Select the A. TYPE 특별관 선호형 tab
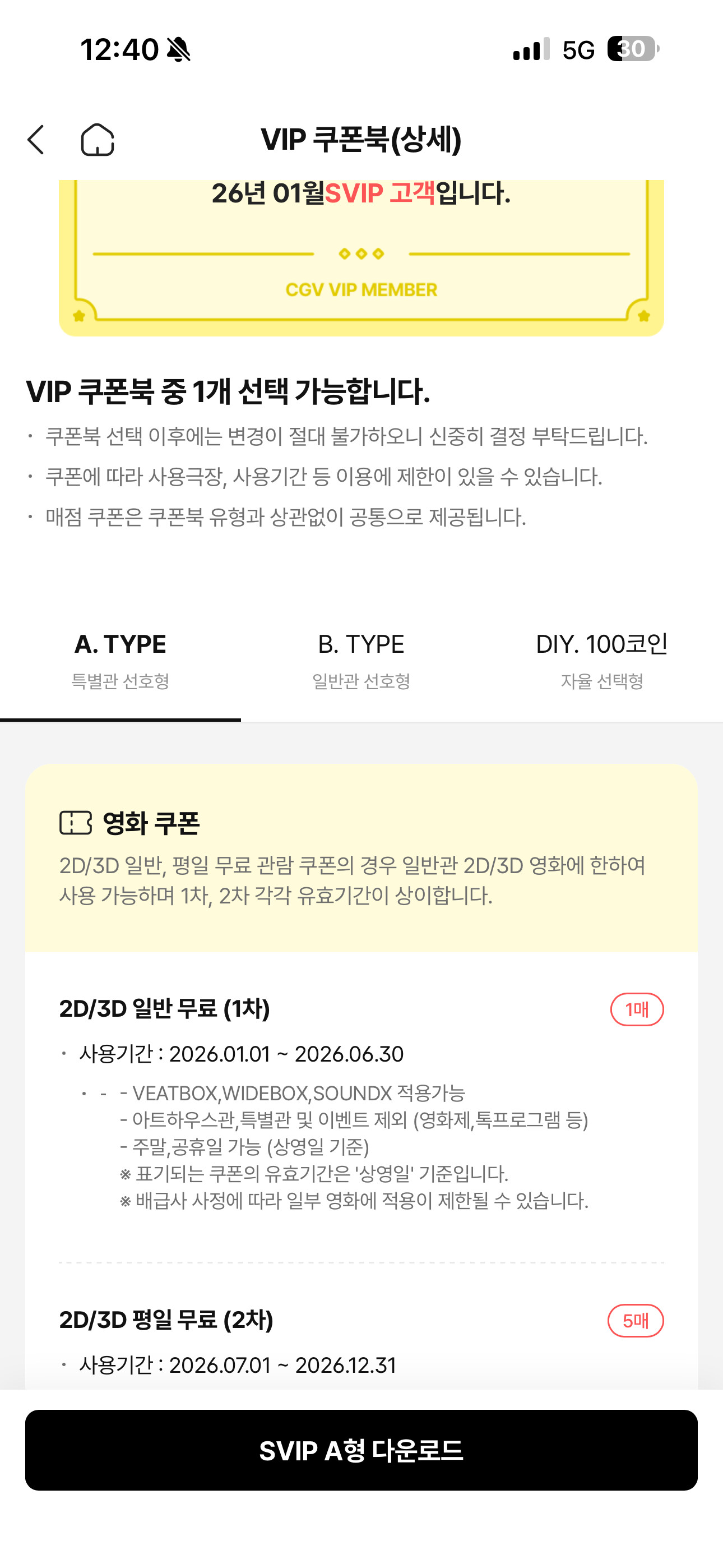 pos(121,662)
